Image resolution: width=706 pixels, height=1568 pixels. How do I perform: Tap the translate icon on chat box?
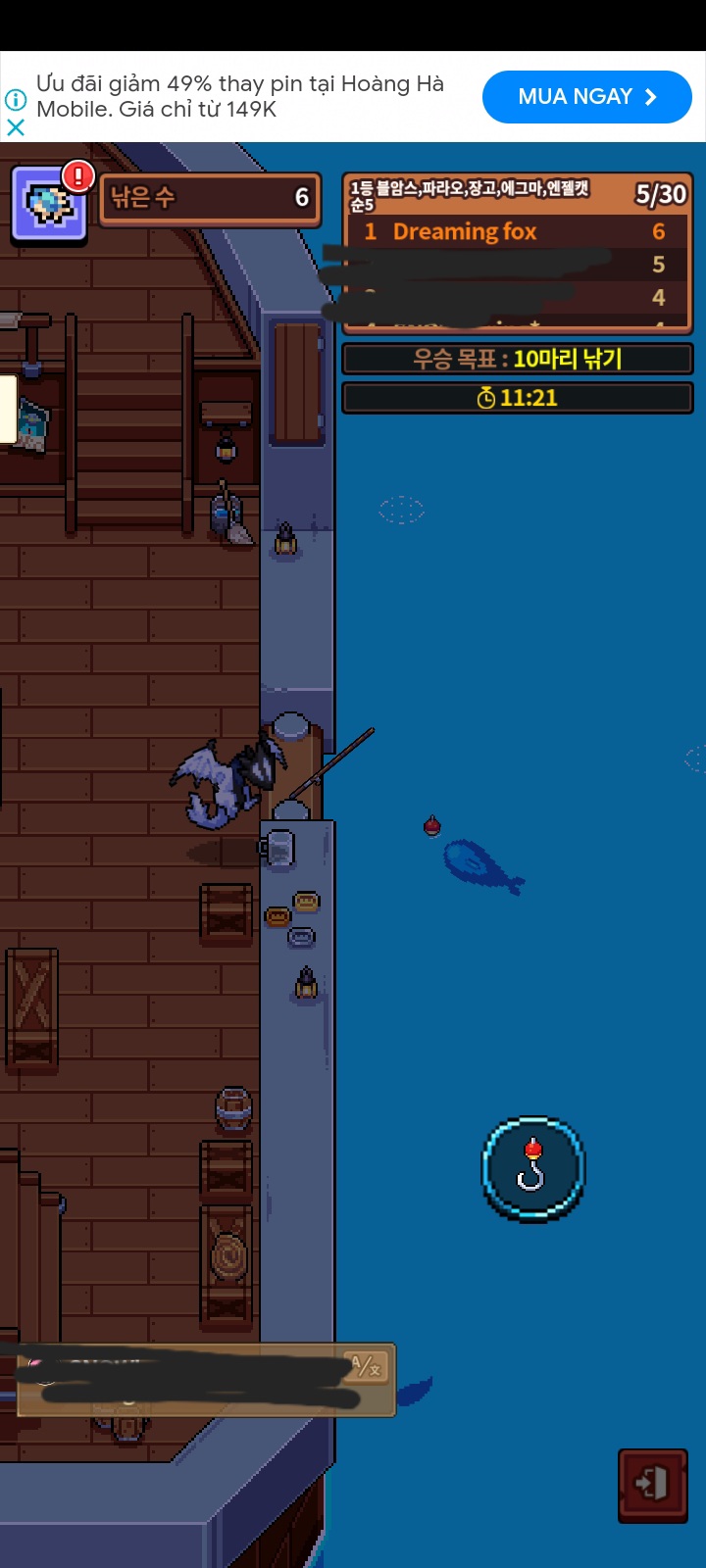[365, 1366]
